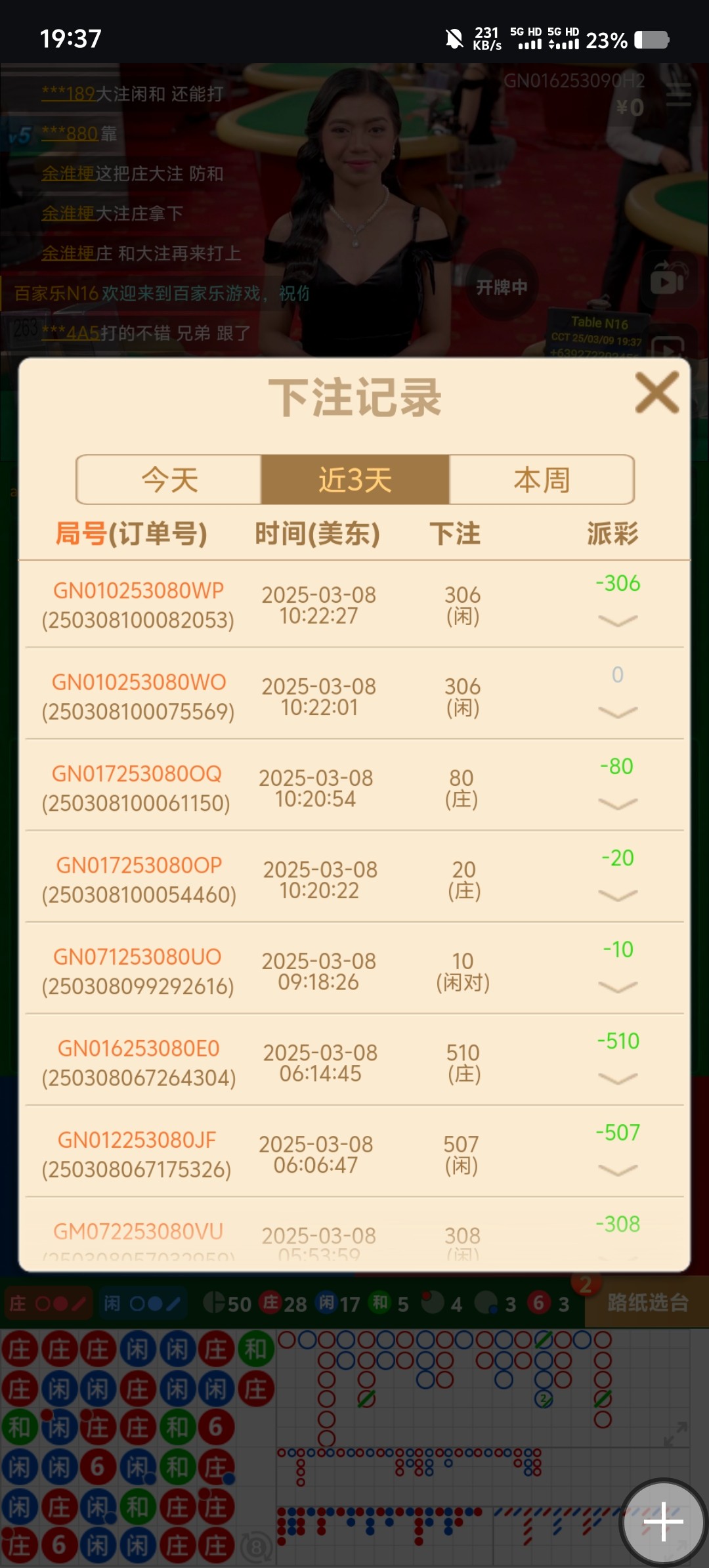
Task: Close the 下注记录 dialog
Action: [656, 393]
